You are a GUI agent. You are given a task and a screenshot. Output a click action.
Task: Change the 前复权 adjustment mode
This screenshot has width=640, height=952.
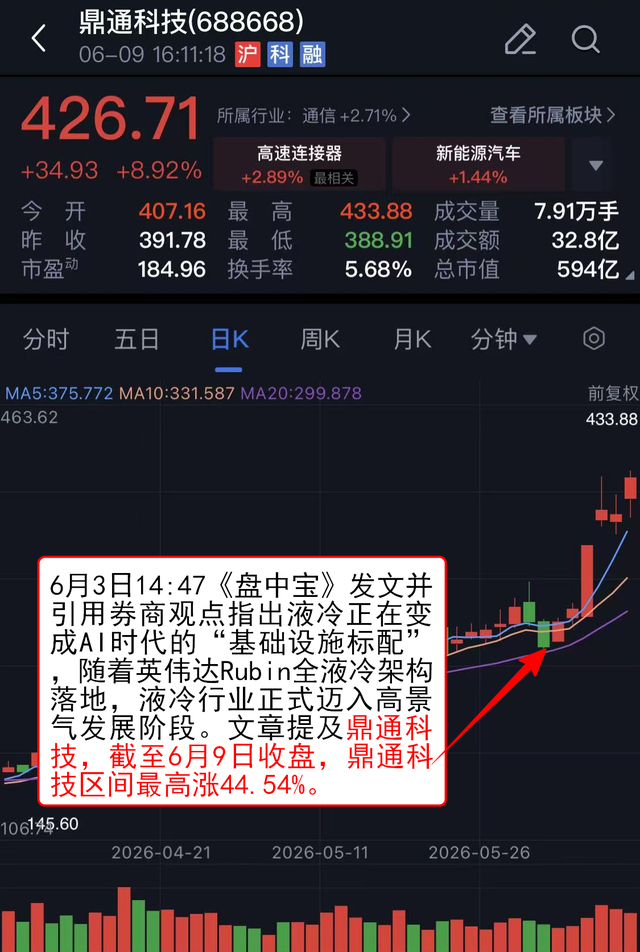[x=613, y=393]
